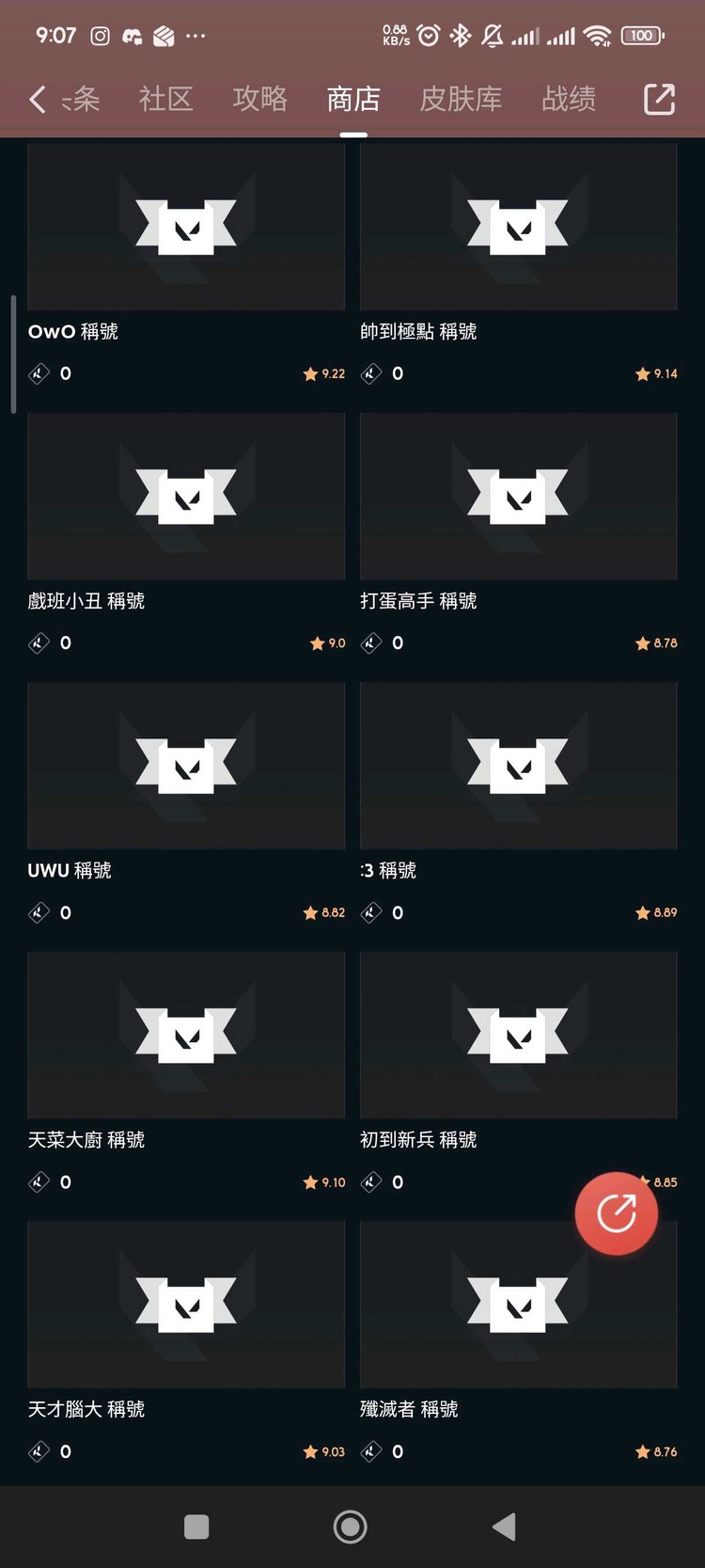Tap the red floating refresh button

[x=617, y=1213]
